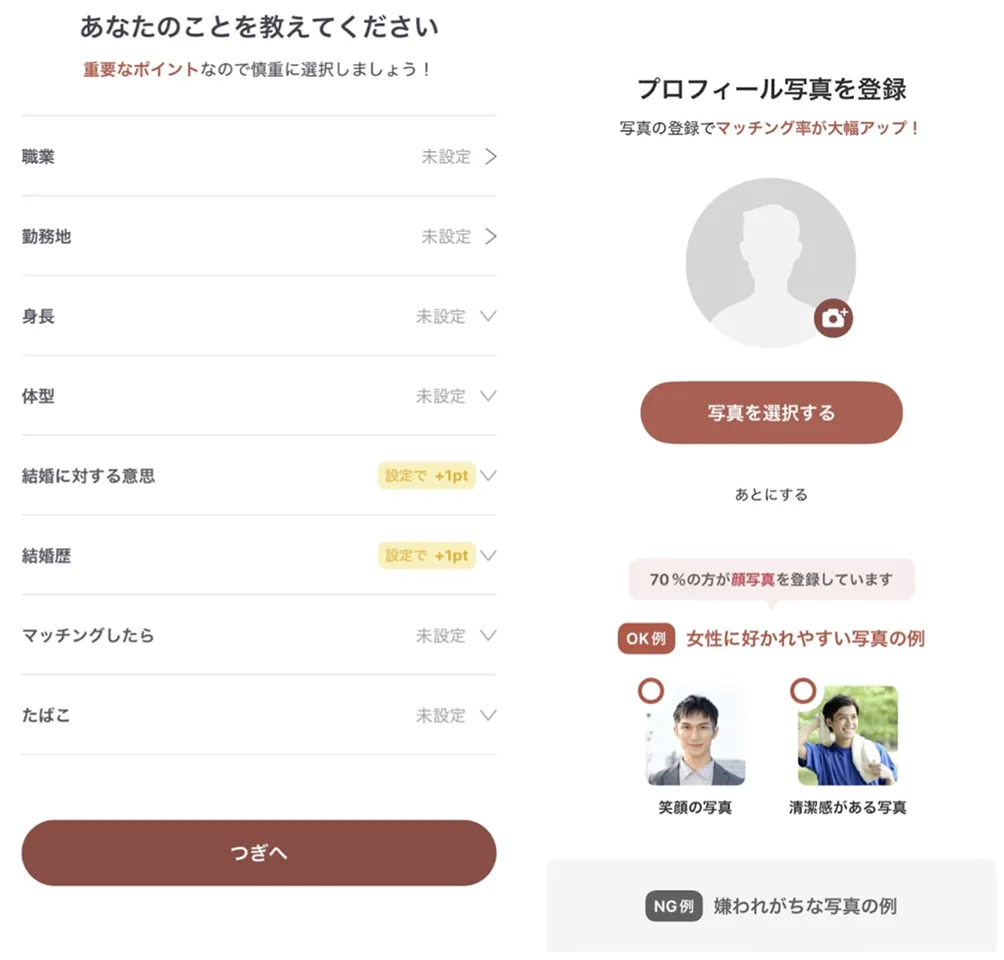
Task: Tap the 写真を選択する button
Action: (771, 413)
